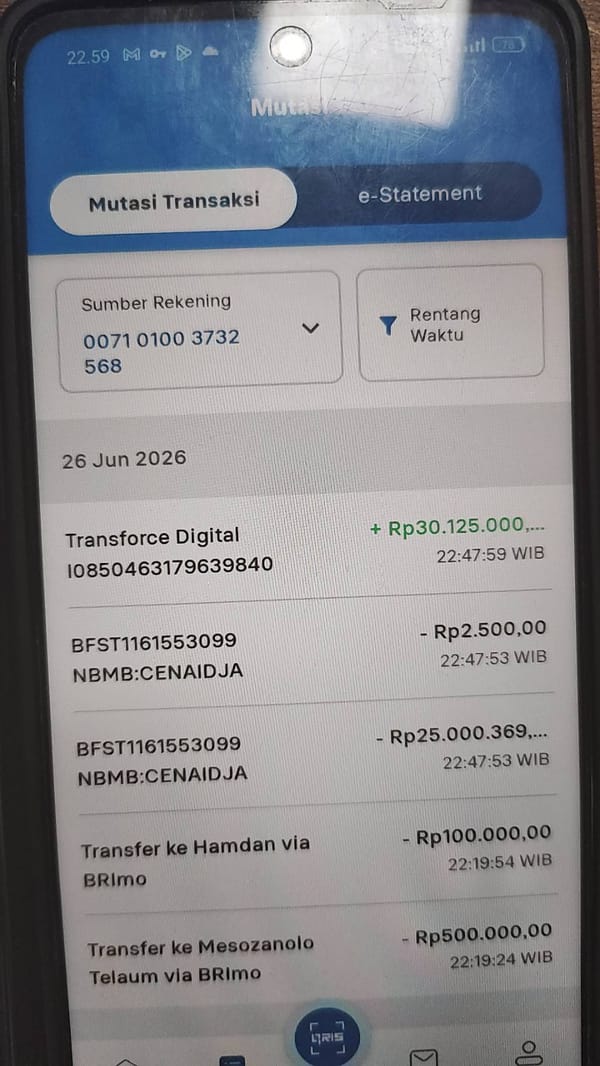The image size is (600, 1066).
Task: Select the Mutasi Transaksi tab
Action: pyautogui.click(x=174, y=202)
